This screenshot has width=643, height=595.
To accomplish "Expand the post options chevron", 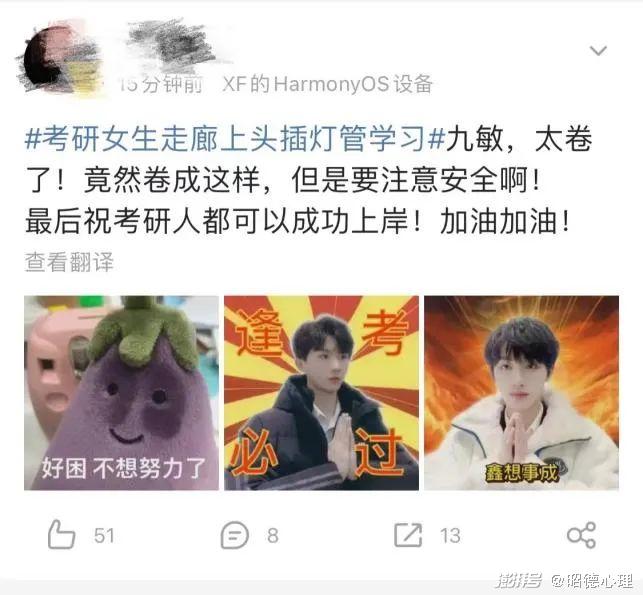I will (x=597, y=50).
